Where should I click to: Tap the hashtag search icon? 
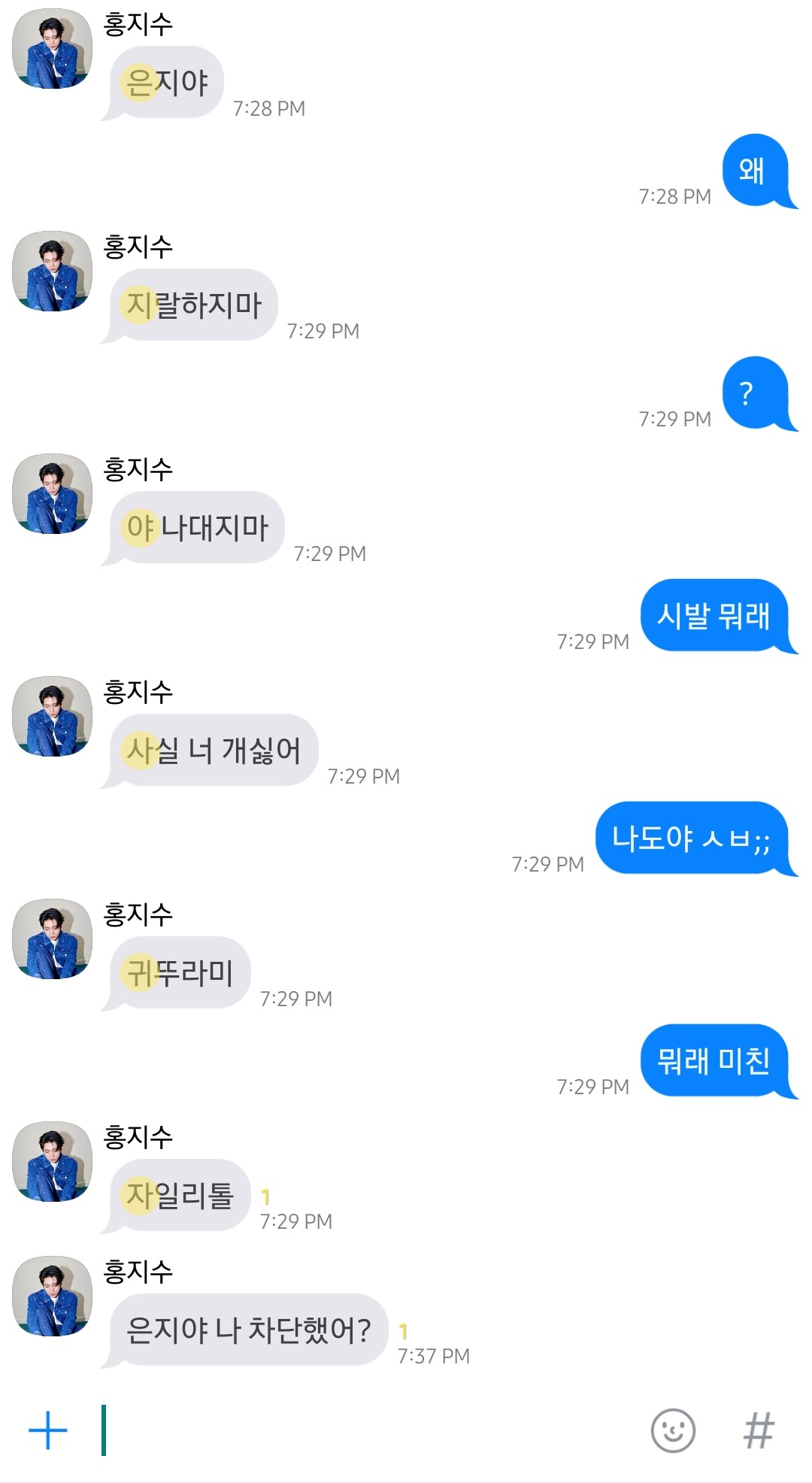point(759,1430)
